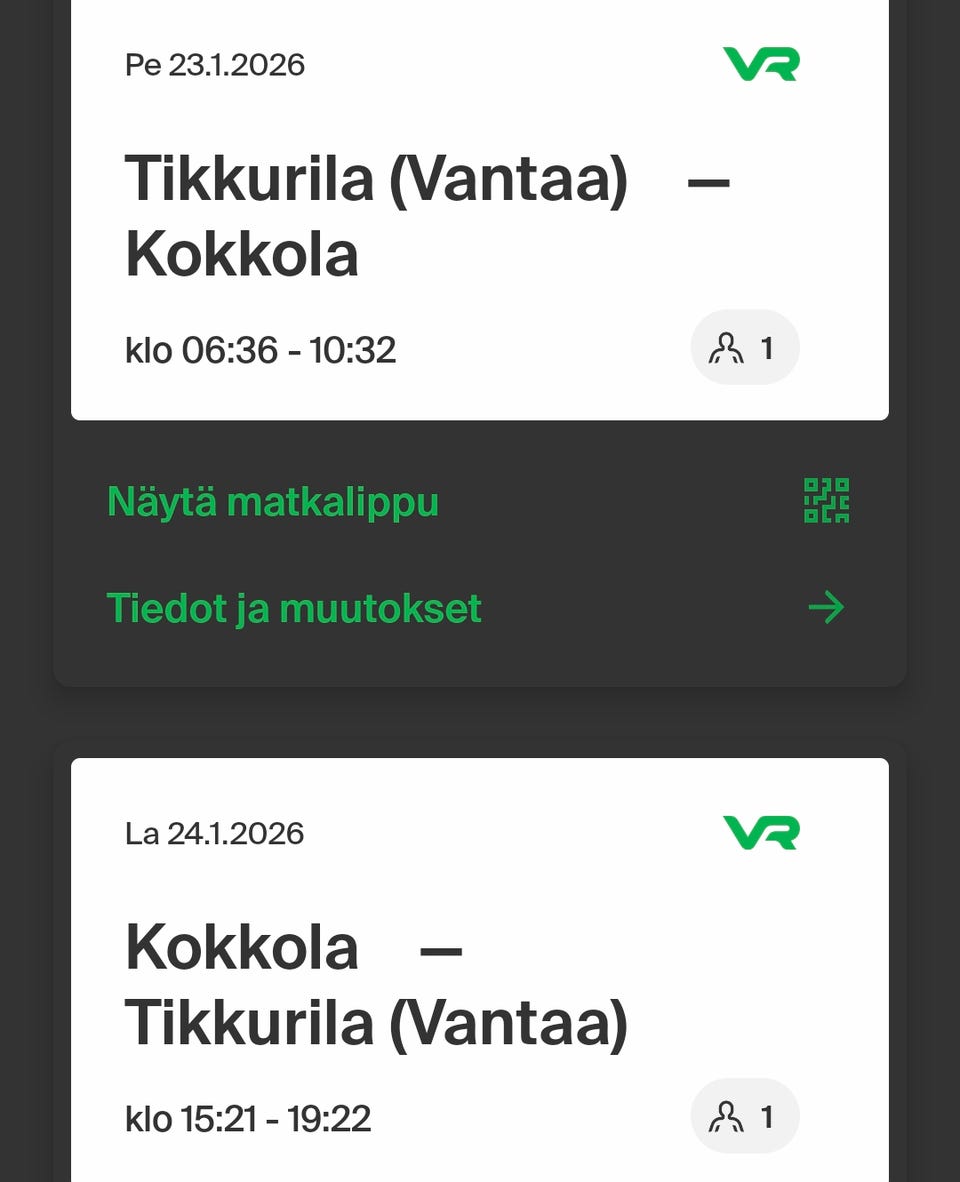Click the VR logo on the Friday trip card
Image resolution: width=960 pixels, height=1182 pixels.
click(x=763, y=63)
